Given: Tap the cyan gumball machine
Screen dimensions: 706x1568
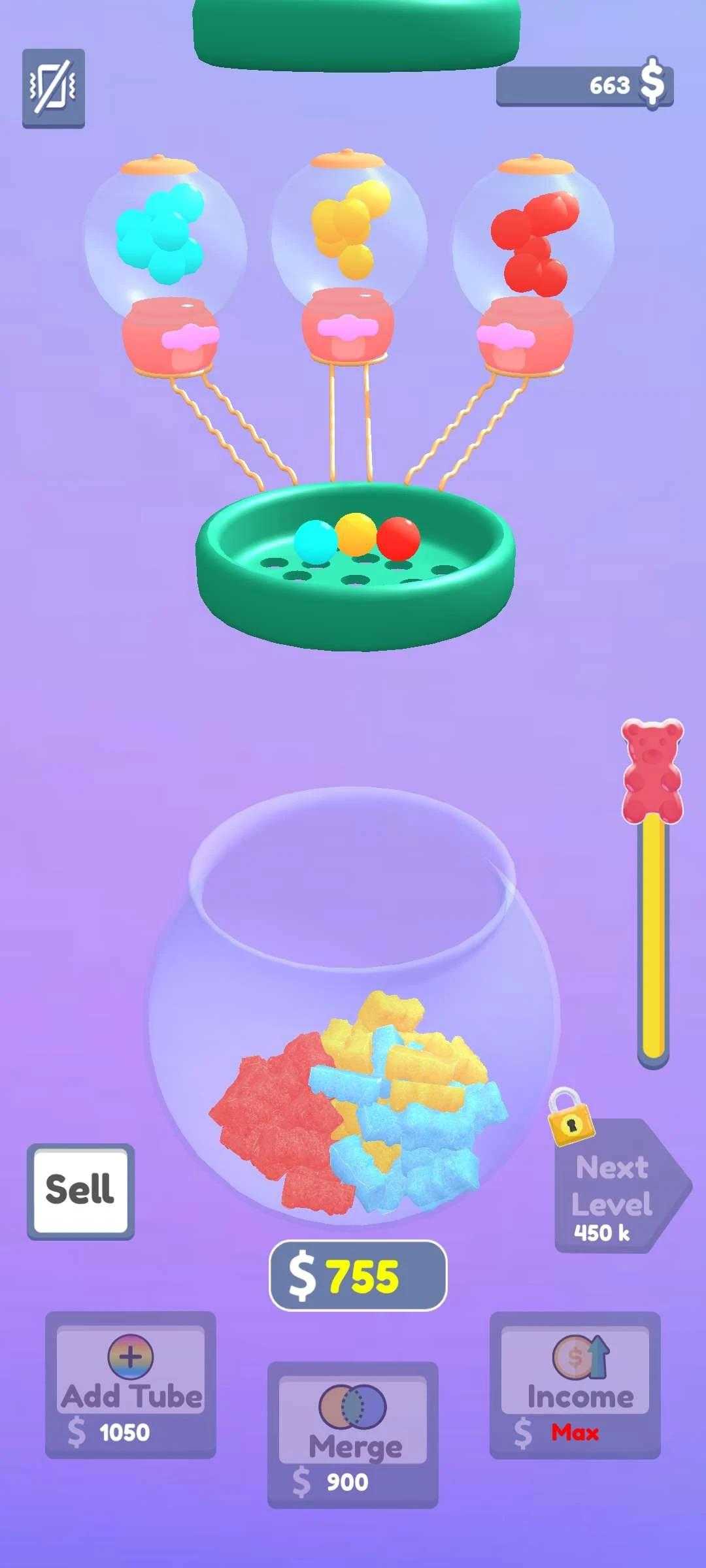Looking at the screenshot, I should pos(167,261).
